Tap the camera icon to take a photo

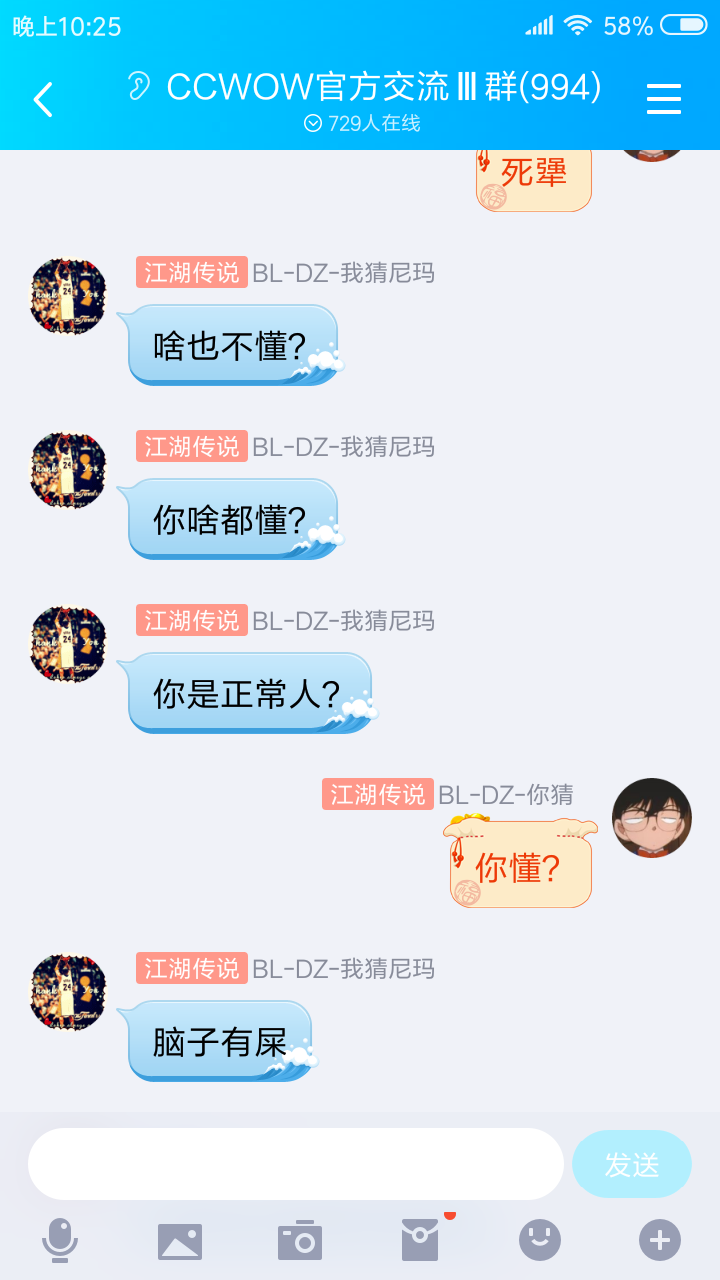(300, 1239)
